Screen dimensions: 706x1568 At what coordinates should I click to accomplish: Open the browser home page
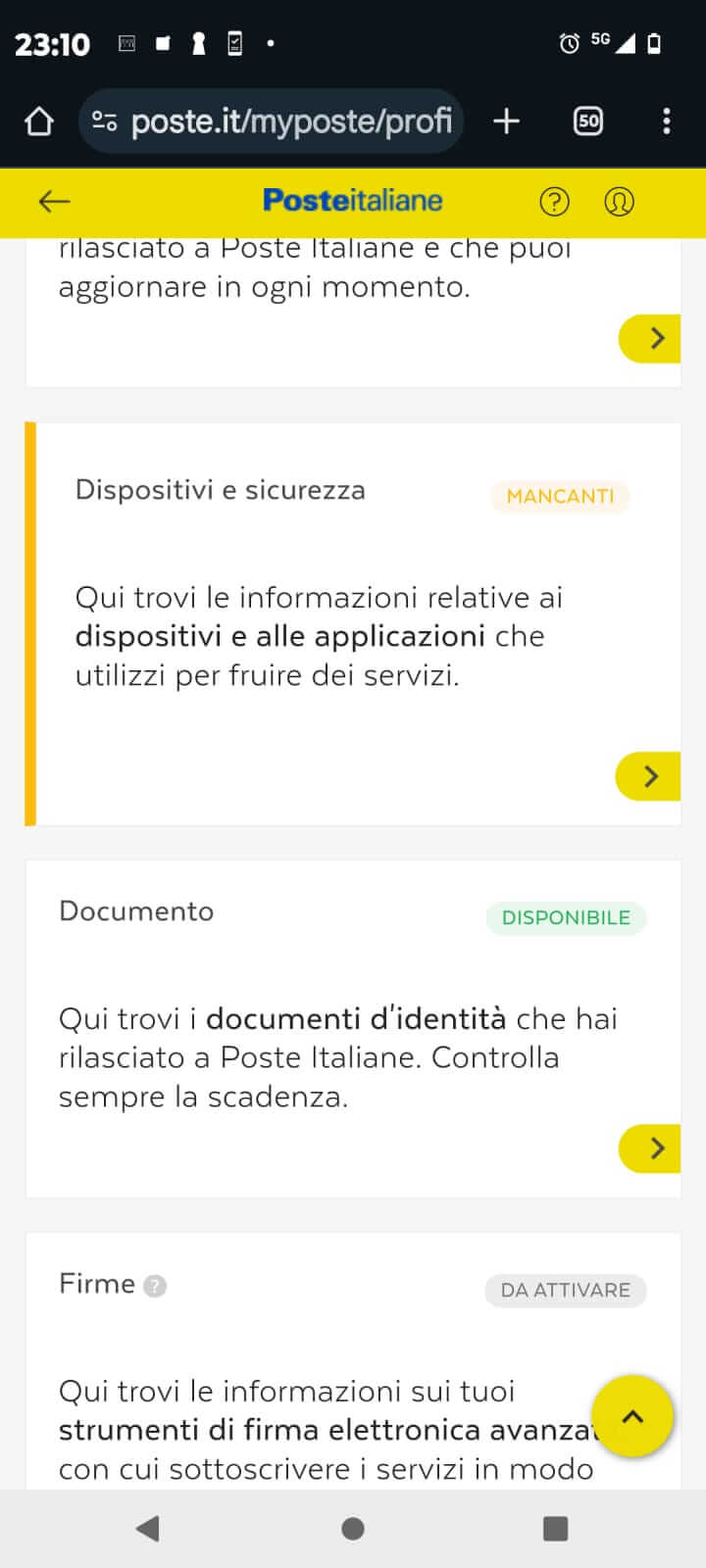coord(39,122)
